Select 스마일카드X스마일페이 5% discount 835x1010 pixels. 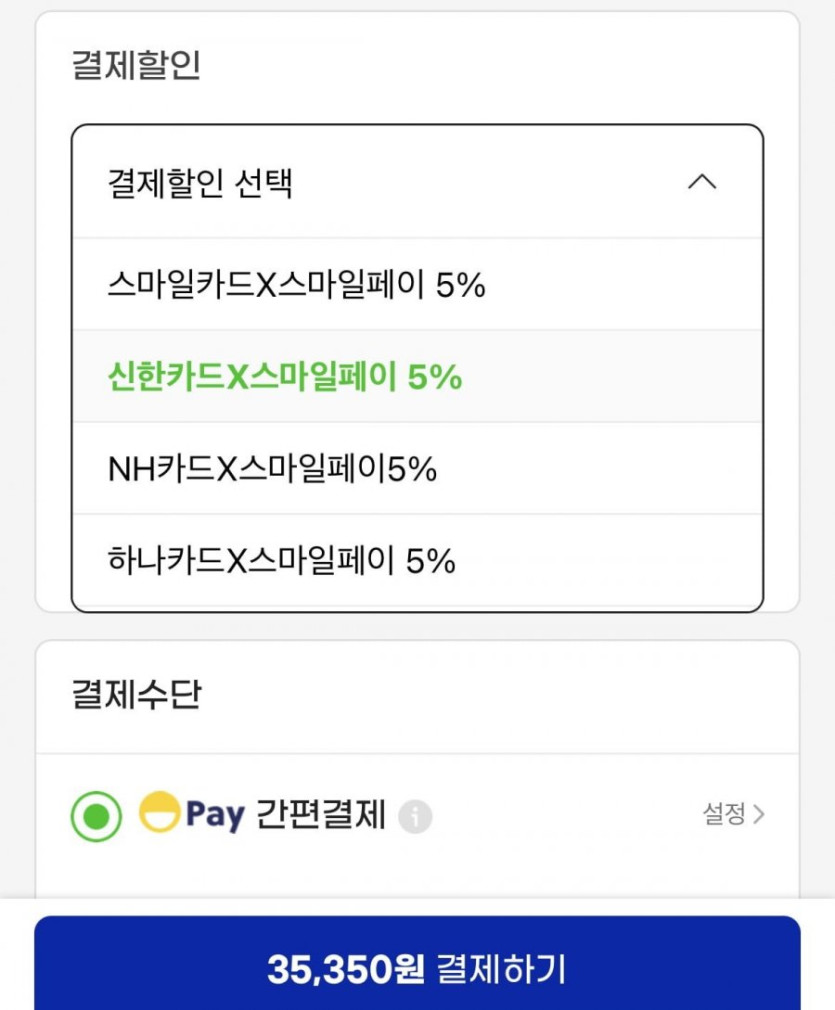418,284
